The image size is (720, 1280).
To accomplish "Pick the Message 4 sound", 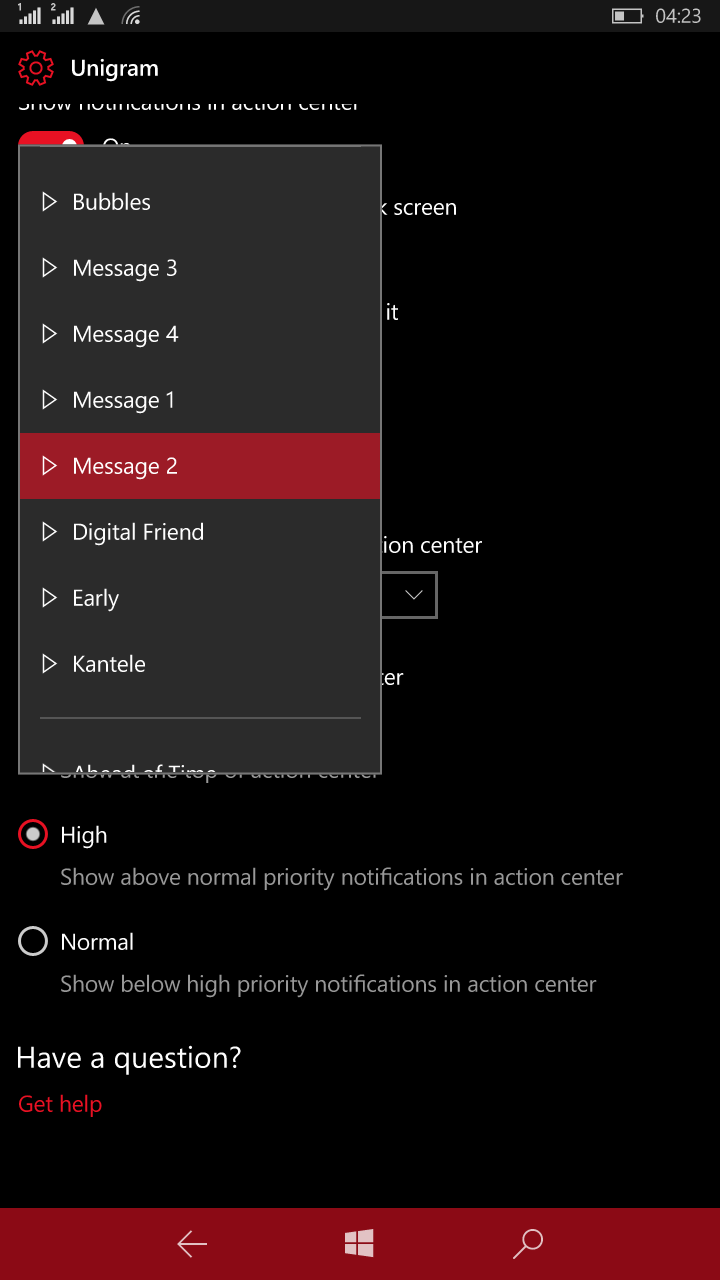I will [199, 334].
